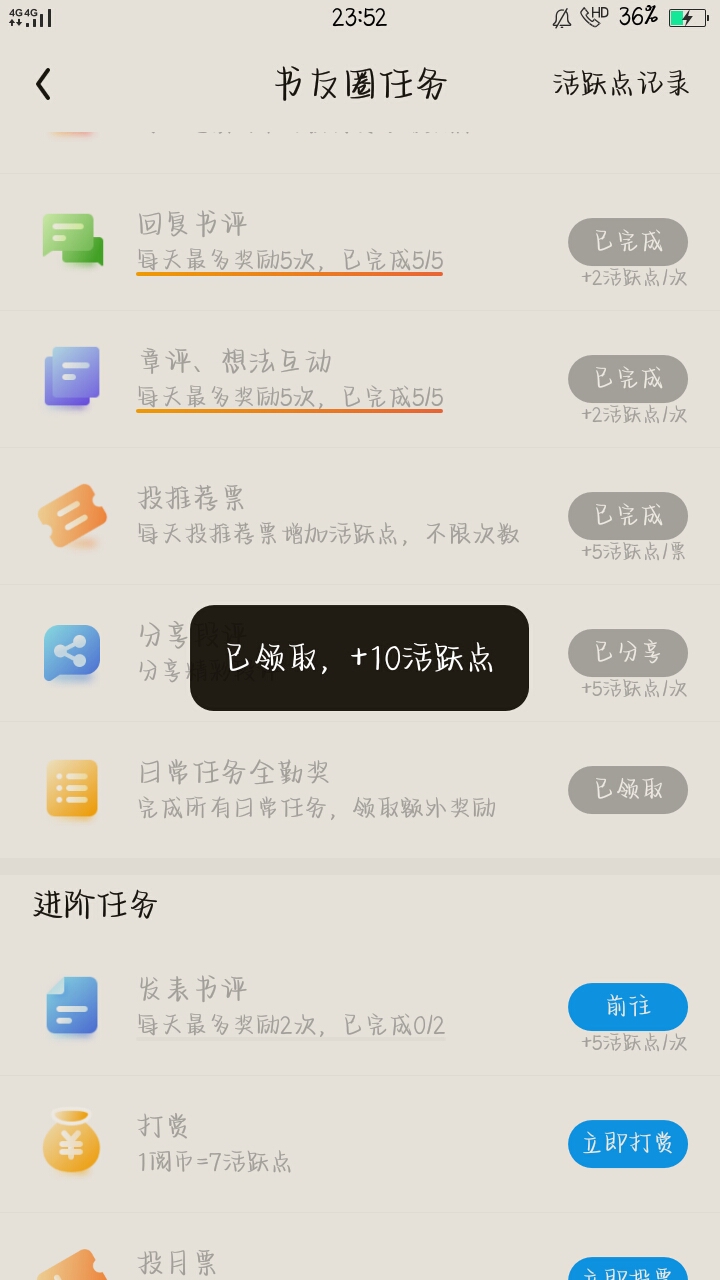
Task: Tap 已领取 for 日常任务全勤奖
Action: tap(628, 789)
